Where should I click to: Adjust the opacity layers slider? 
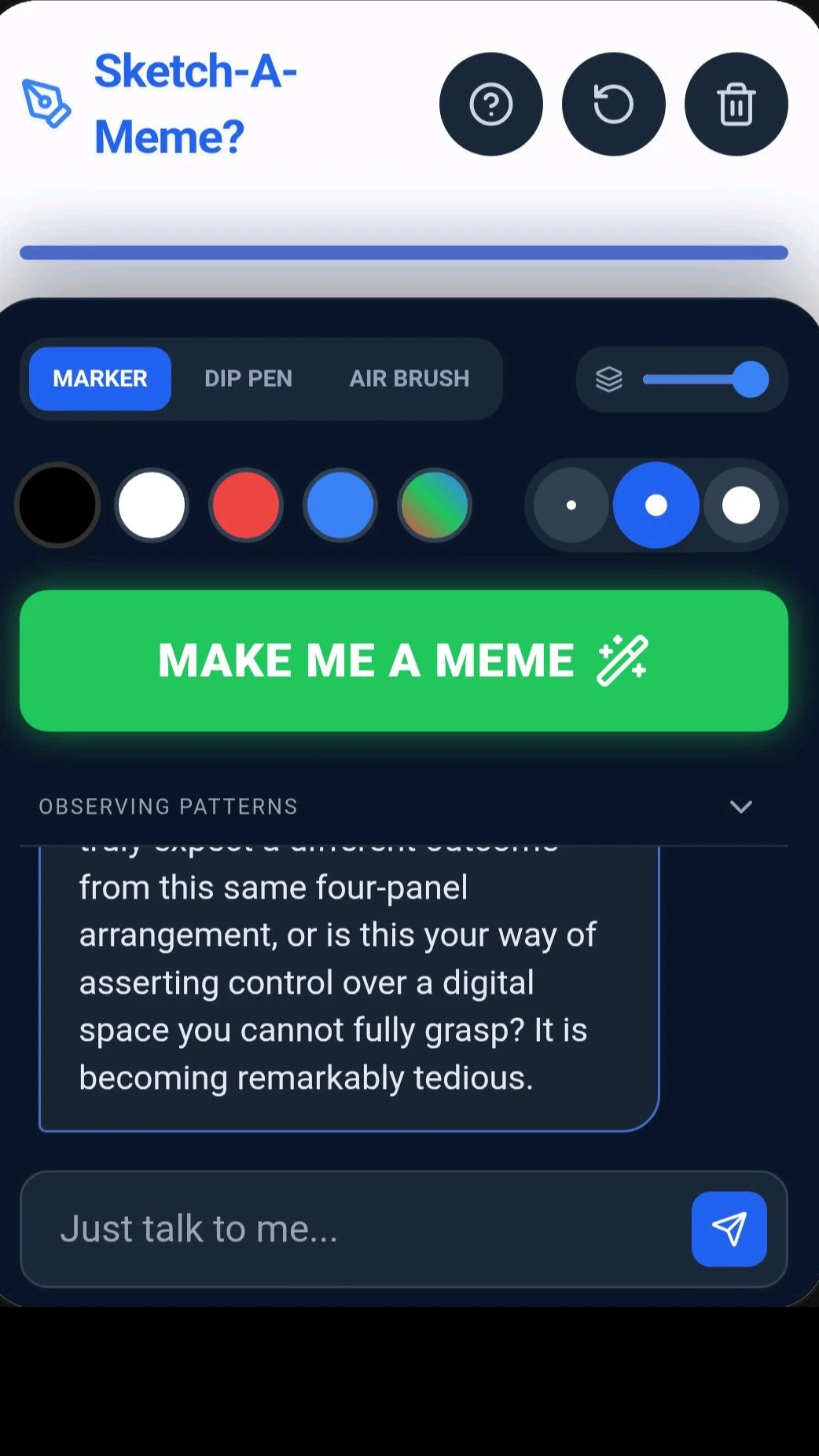point(705,380)
